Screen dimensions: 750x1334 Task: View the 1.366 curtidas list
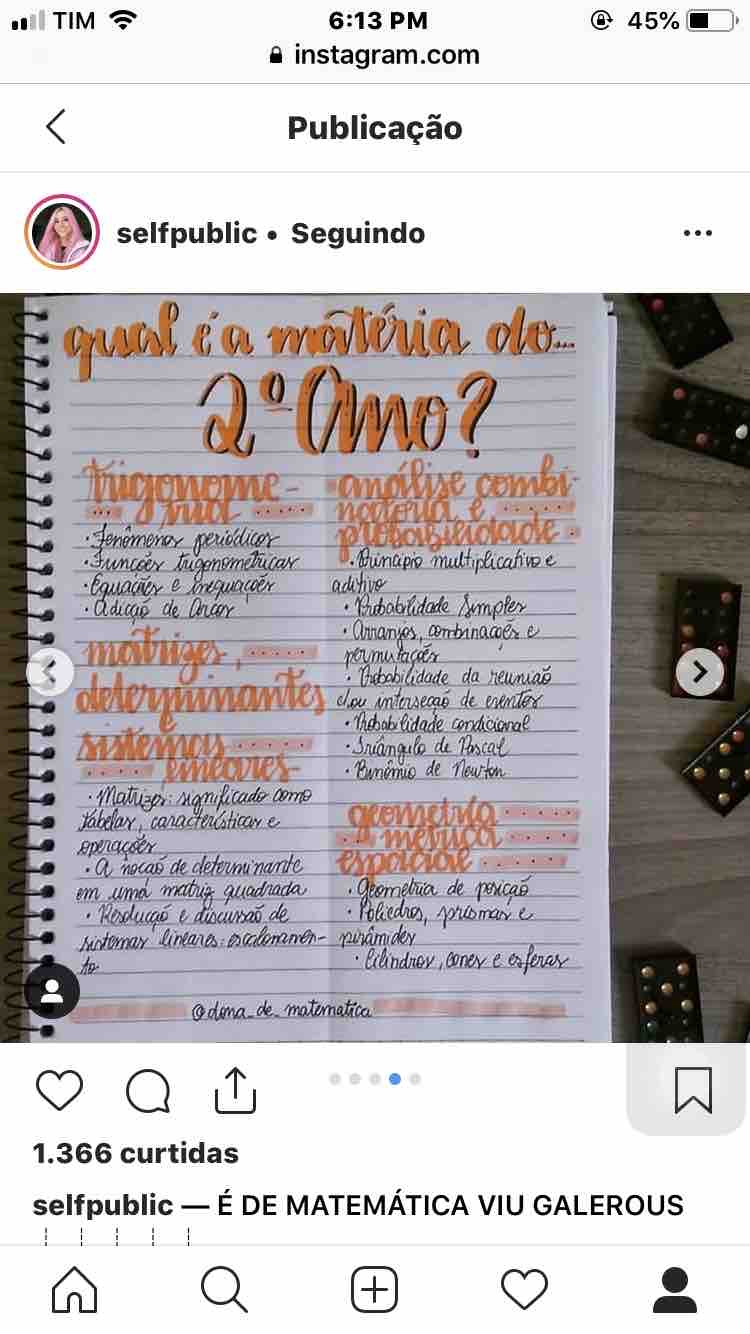(136, 1153)
